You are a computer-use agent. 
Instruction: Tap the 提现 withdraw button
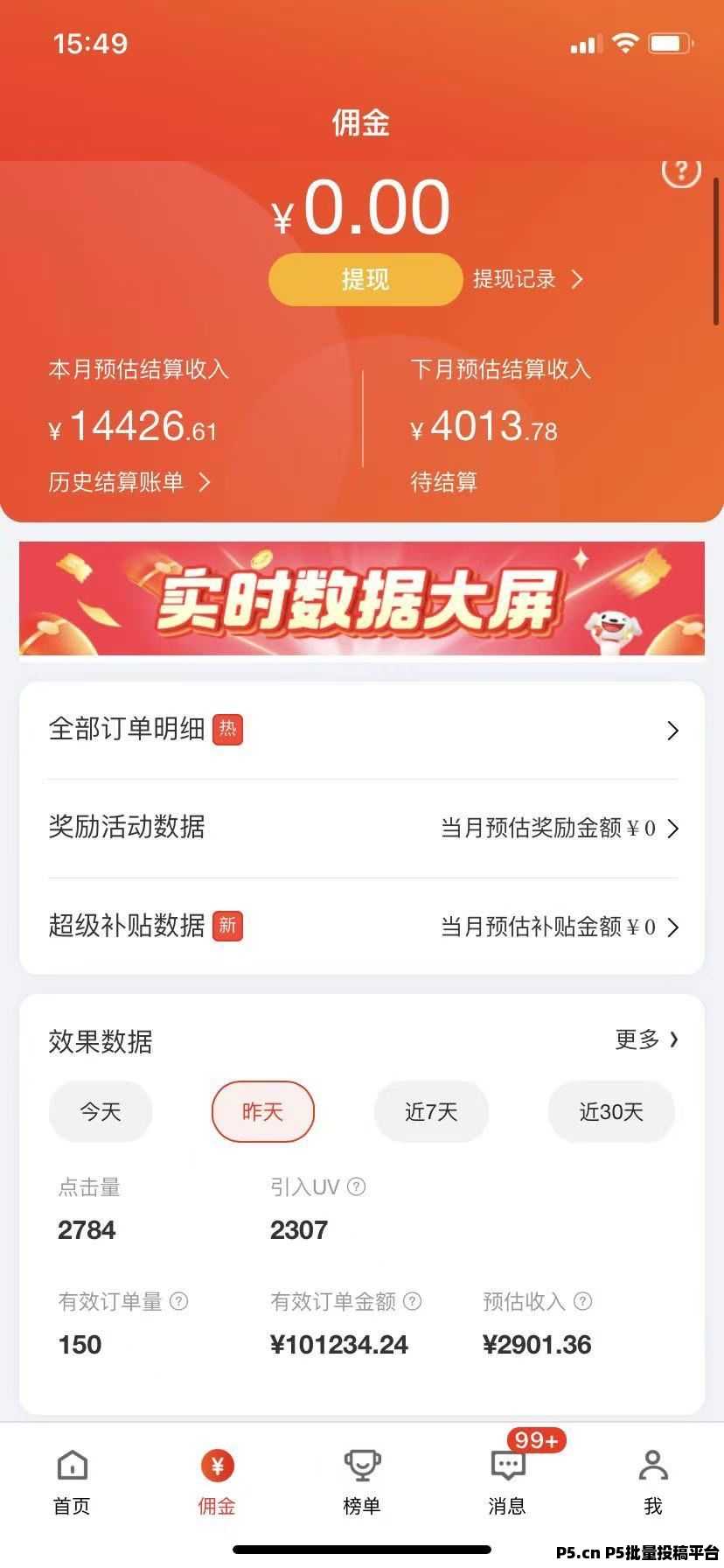coord(365,279)
